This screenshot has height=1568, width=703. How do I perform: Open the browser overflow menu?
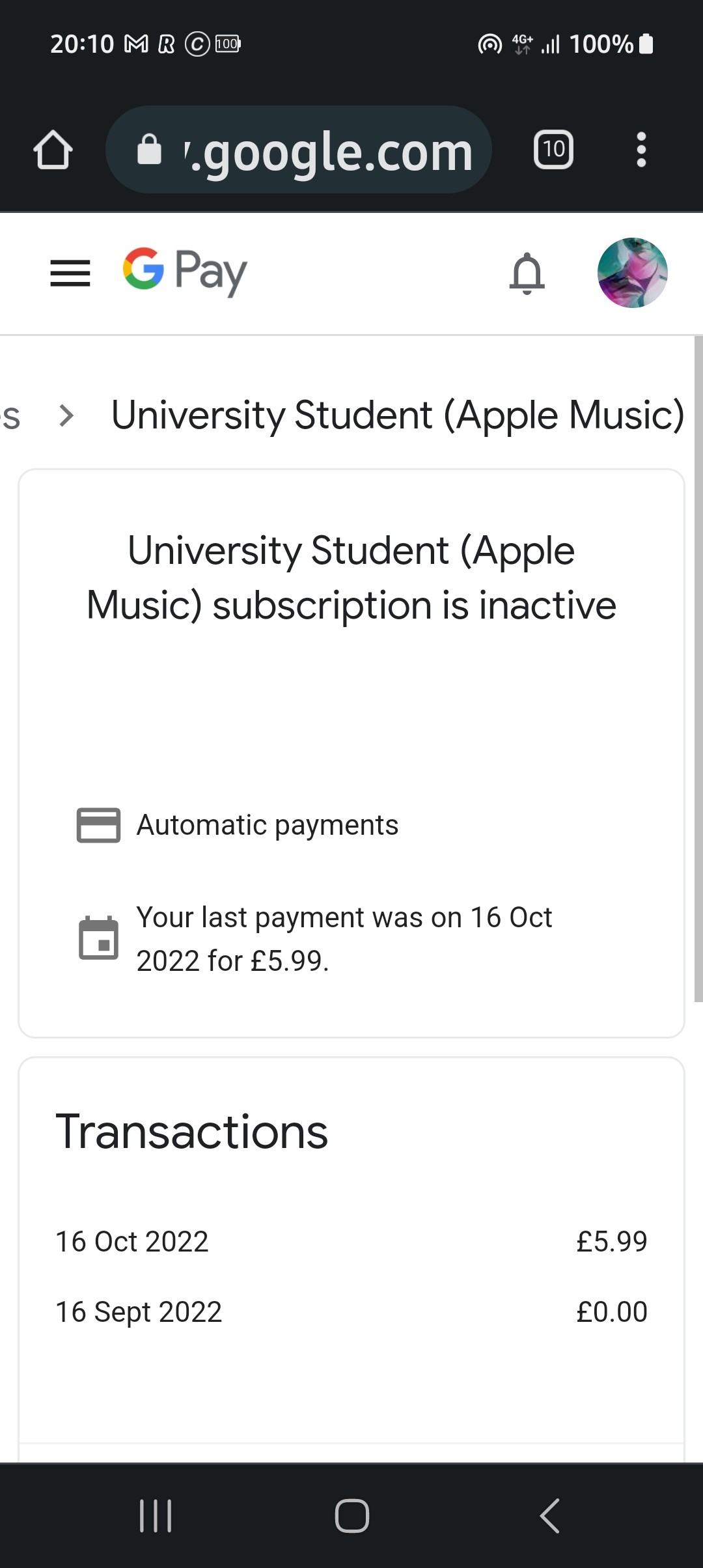[641, 150]
